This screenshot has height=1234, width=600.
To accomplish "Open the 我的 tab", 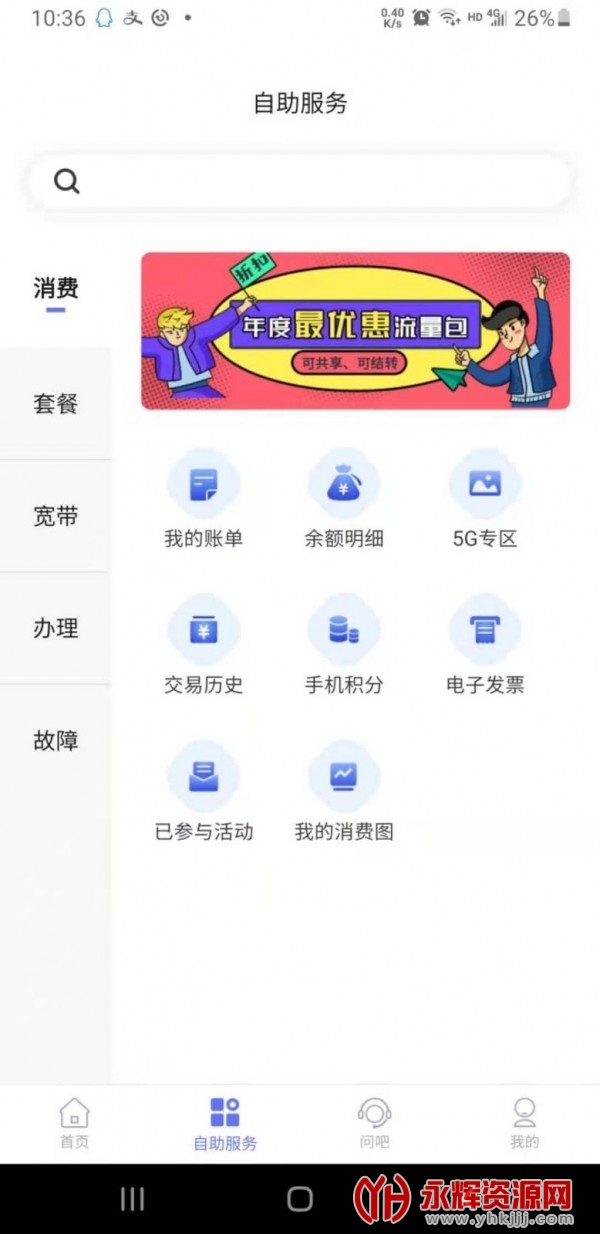I will pos(524,1123).
